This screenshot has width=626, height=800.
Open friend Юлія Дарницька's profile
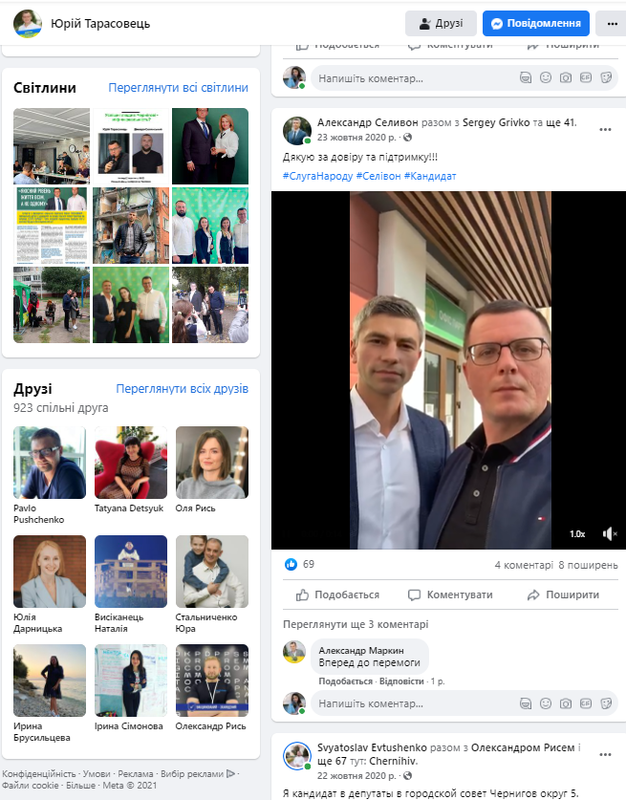[49, 572]
